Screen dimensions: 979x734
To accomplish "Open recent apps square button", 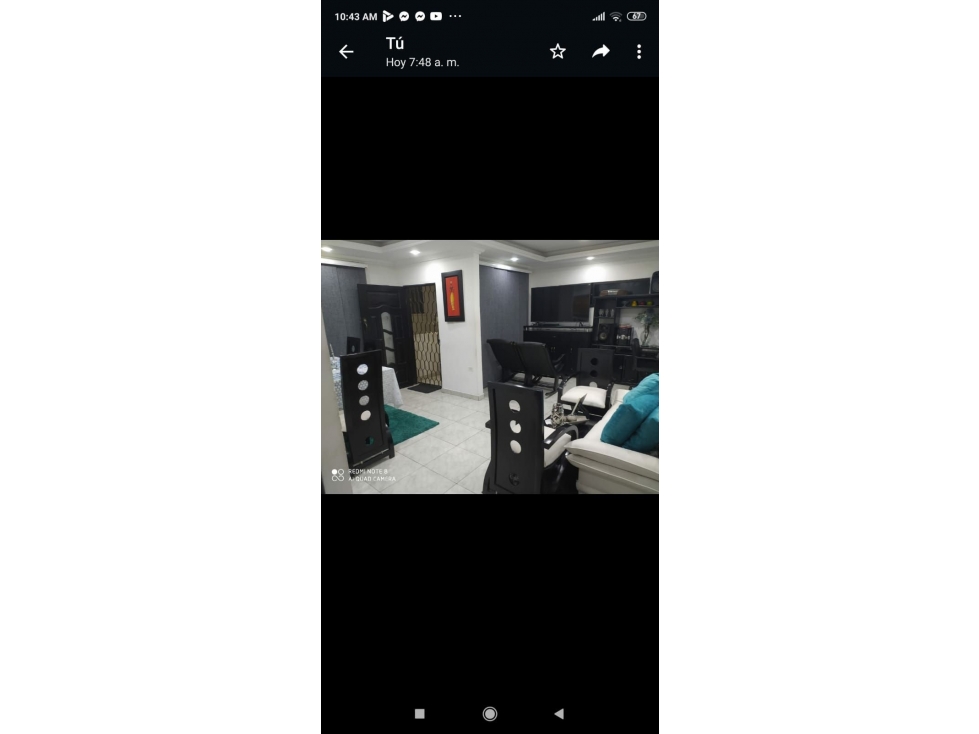I will [420, 713].
